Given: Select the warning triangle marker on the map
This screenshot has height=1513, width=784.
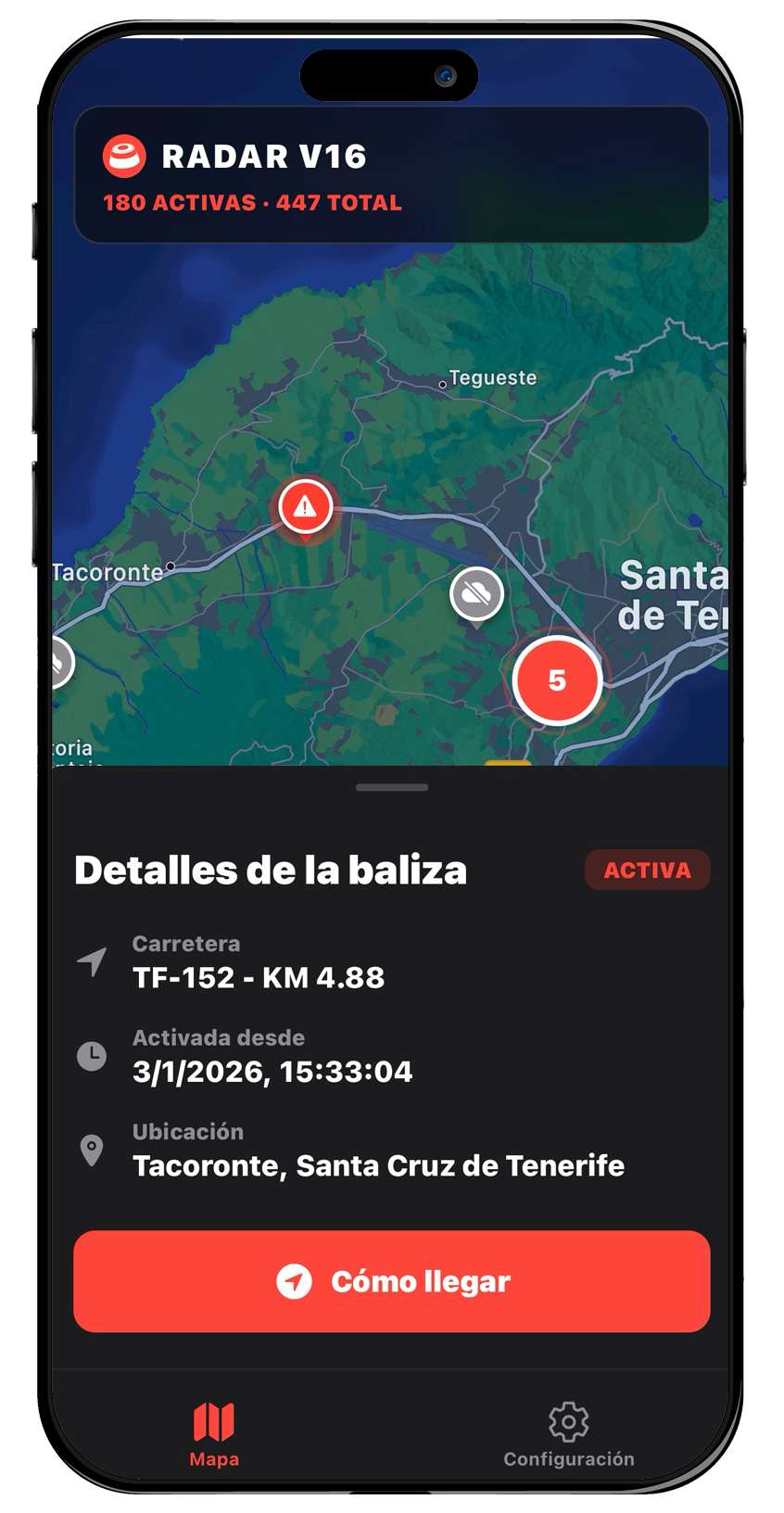Looking at the screenshot, I should [x=305, y=506].
